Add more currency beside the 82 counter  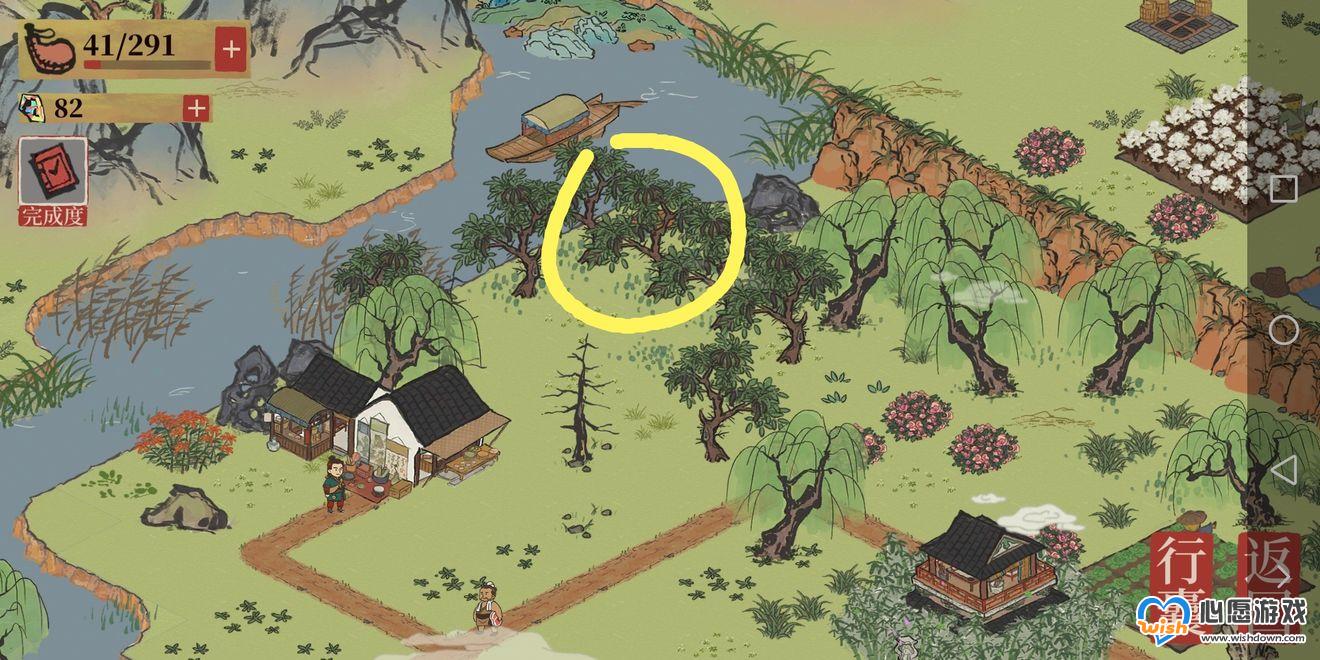point(196,108)
